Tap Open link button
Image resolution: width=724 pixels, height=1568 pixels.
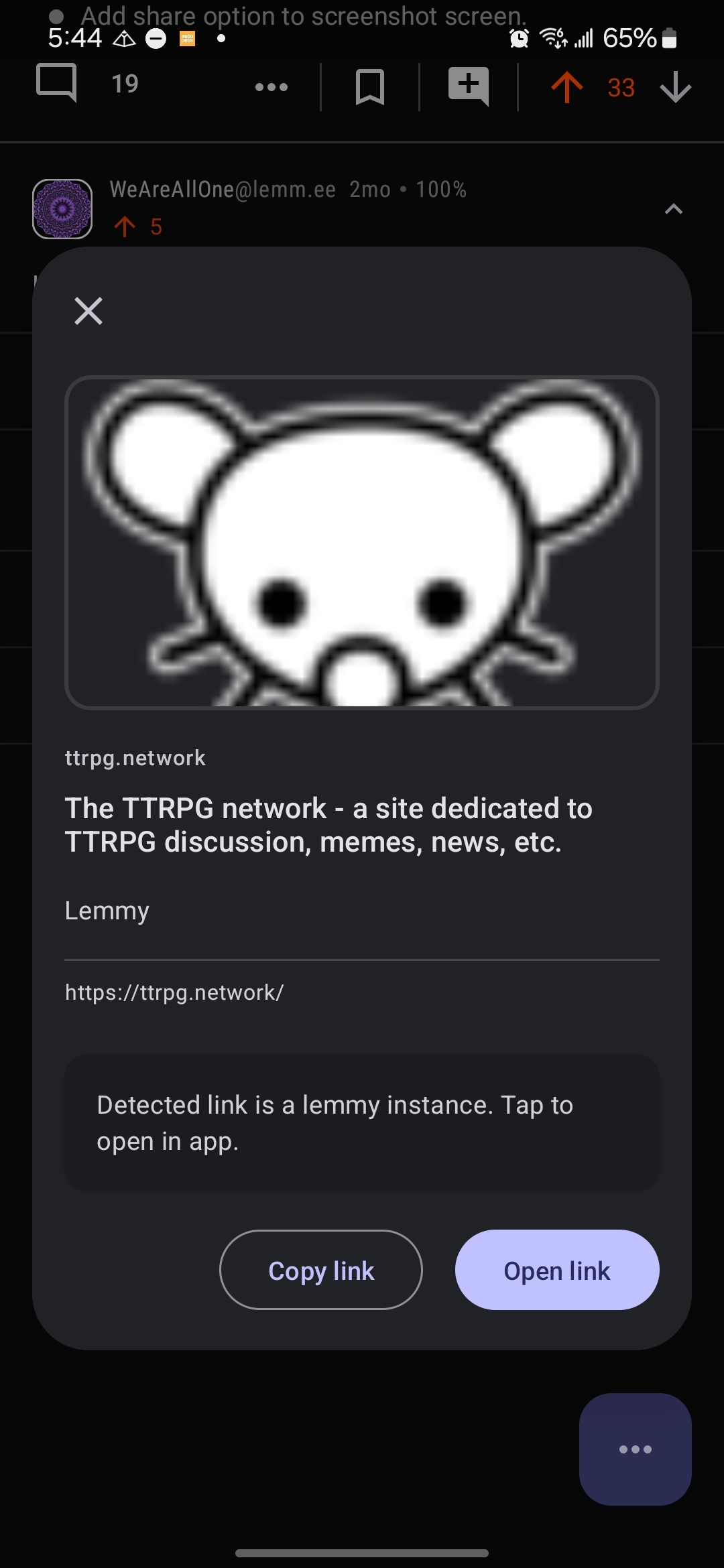click(x=557, y=1270)
